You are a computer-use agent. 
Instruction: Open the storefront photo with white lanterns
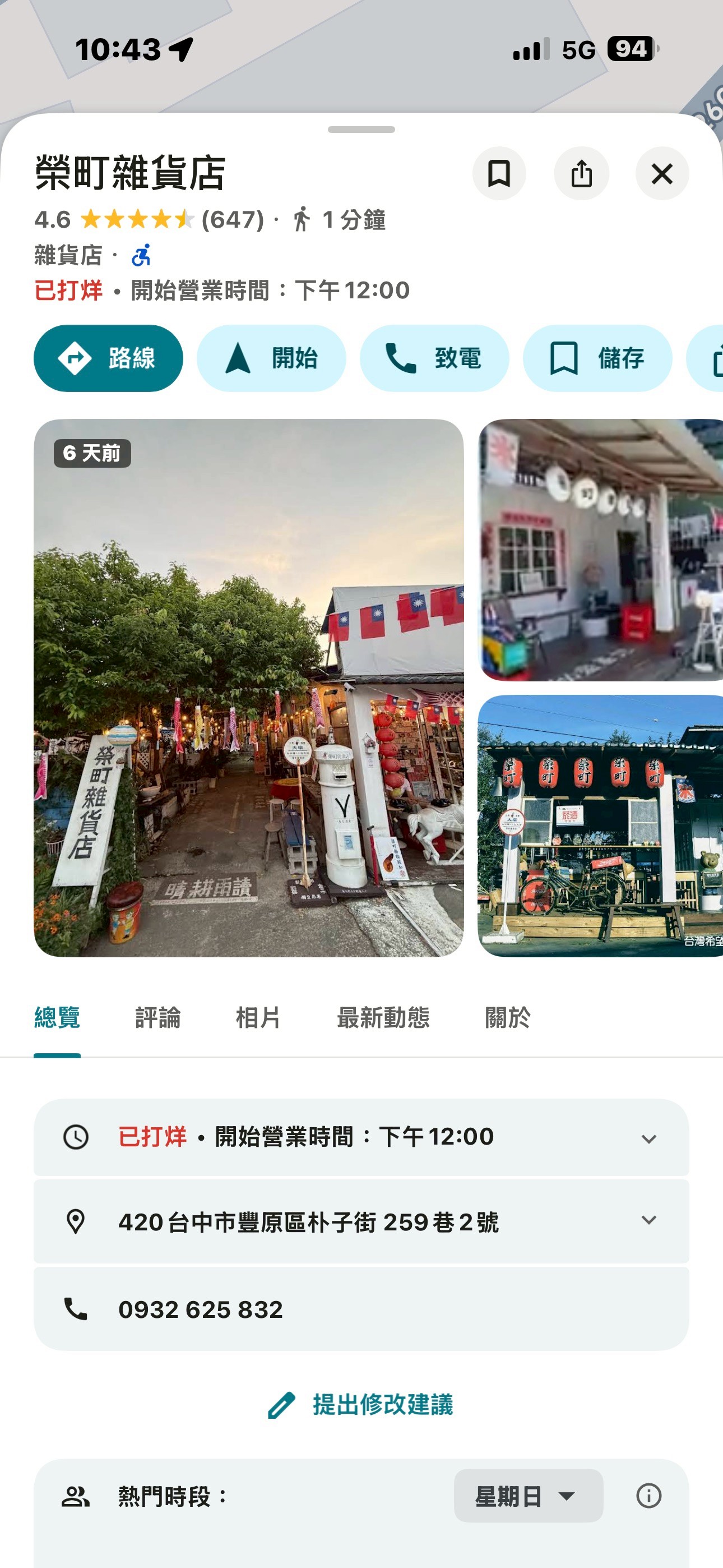[x=600, y=550]
